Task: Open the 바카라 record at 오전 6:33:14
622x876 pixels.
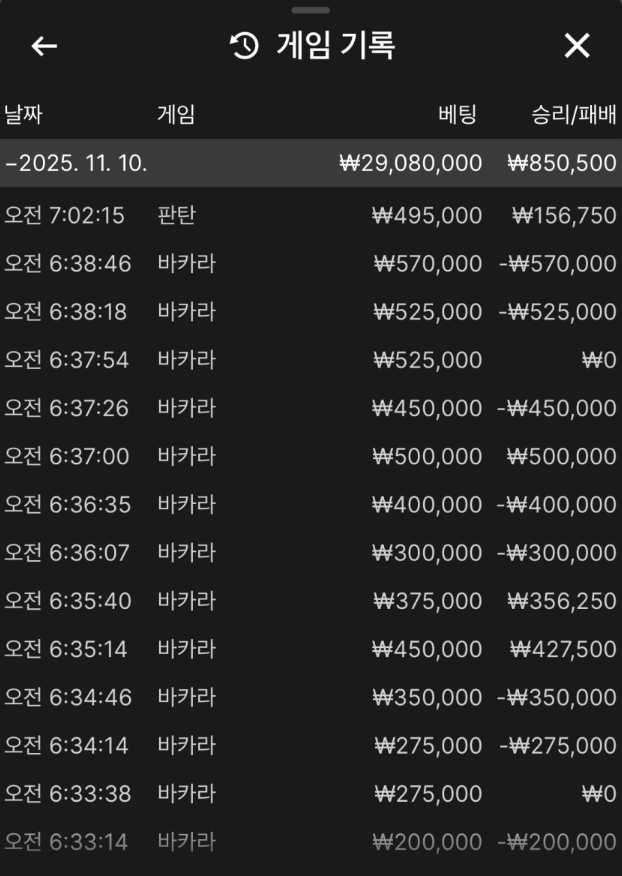Action: click(310, 842)
